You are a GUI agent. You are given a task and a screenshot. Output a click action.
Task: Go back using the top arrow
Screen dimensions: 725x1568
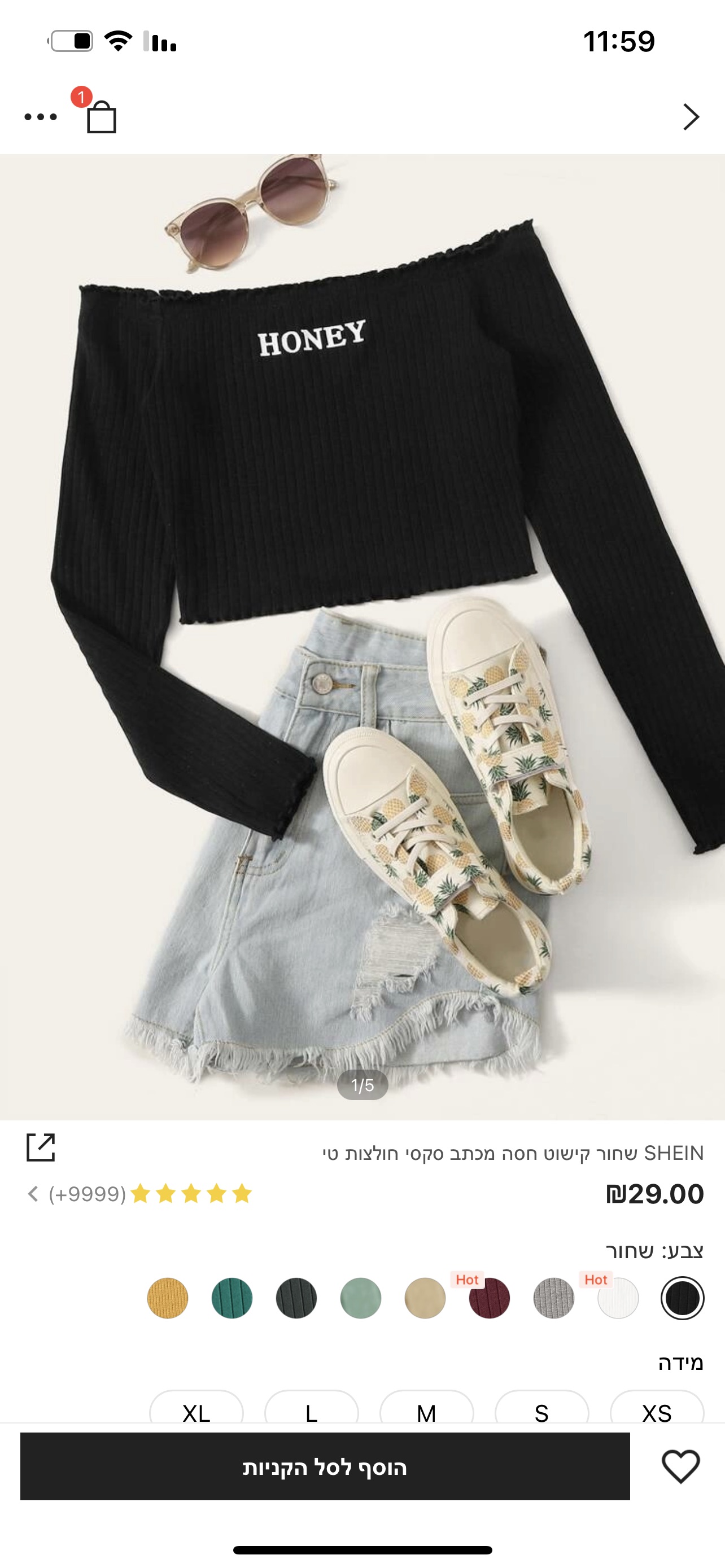click(x=691, y=117)
